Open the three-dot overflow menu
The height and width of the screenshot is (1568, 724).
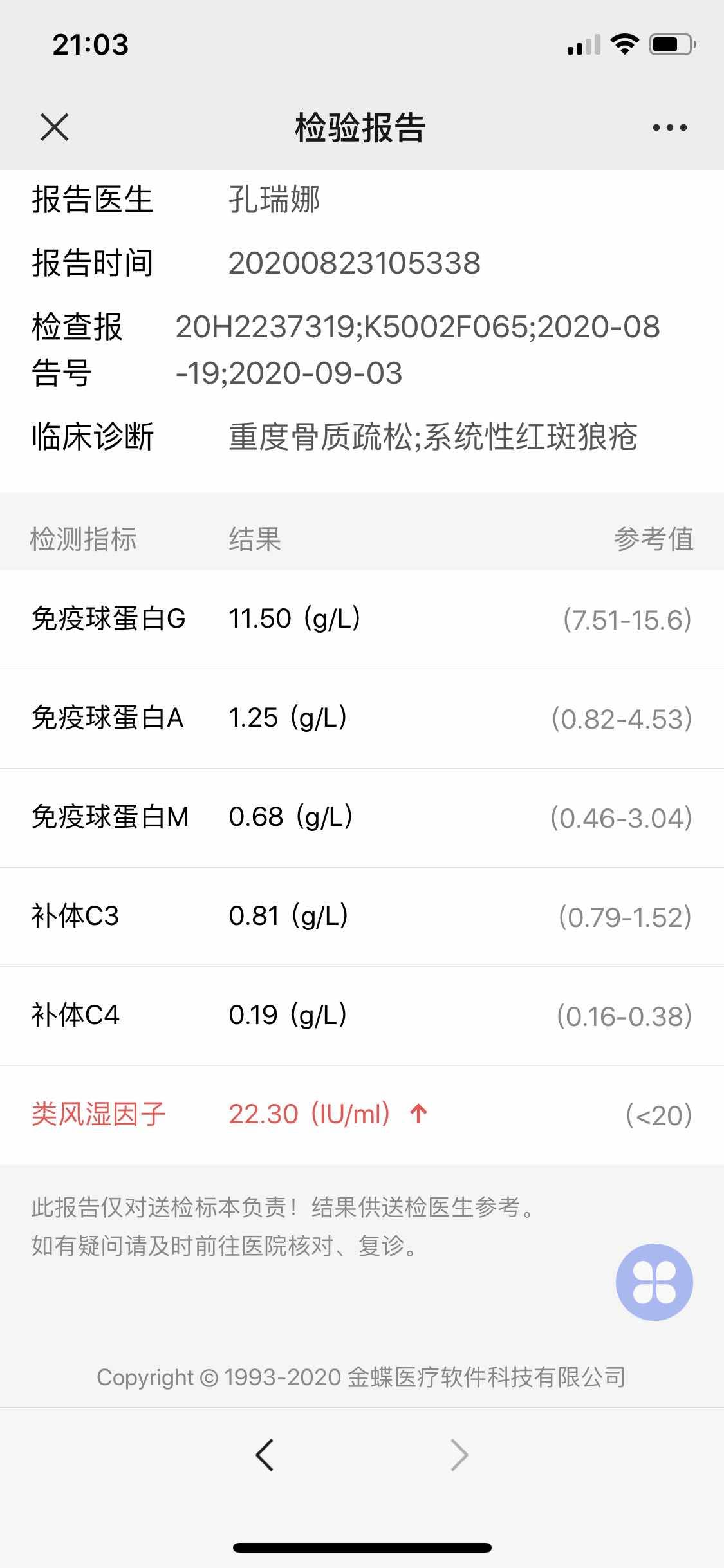669,127
